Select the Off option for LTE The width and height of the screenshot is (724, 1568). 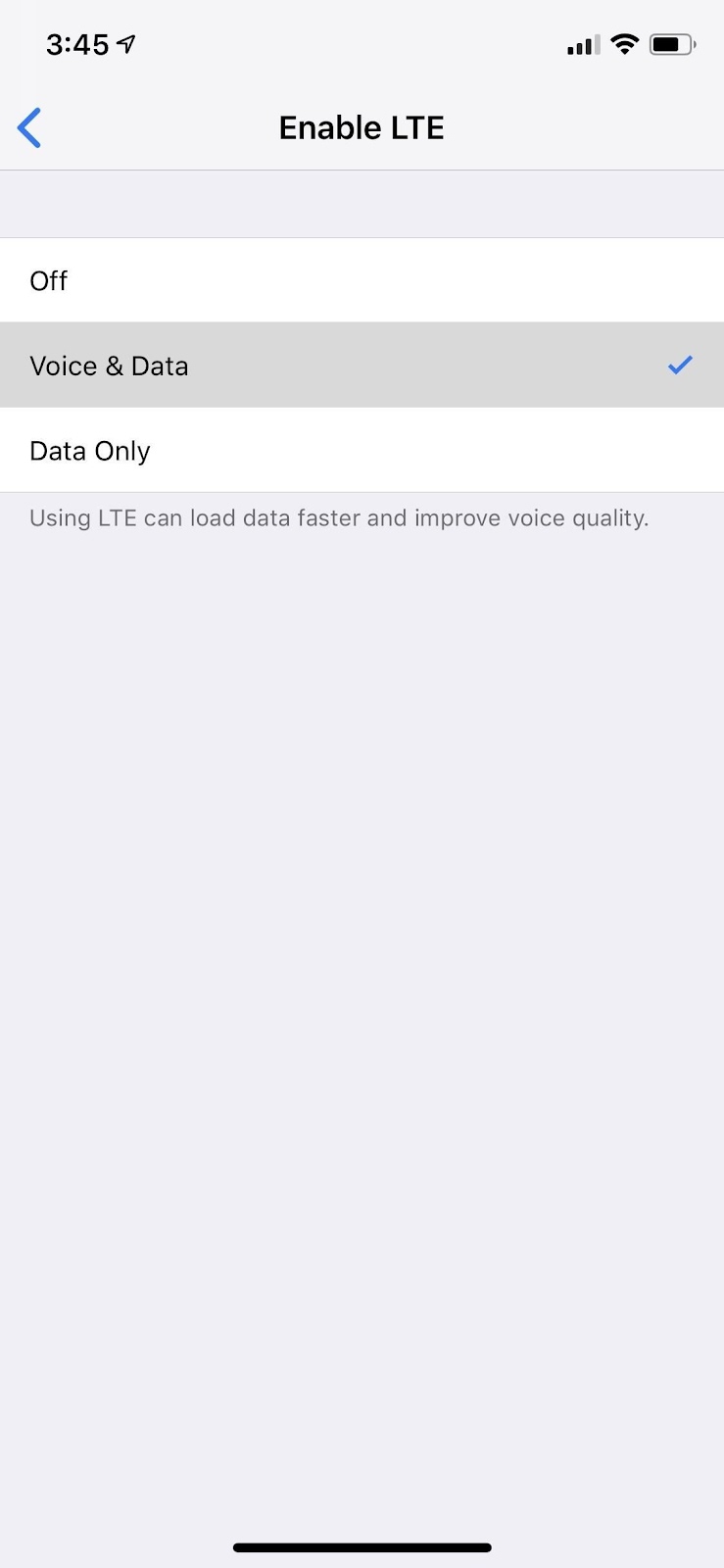[x=362, y=280]
